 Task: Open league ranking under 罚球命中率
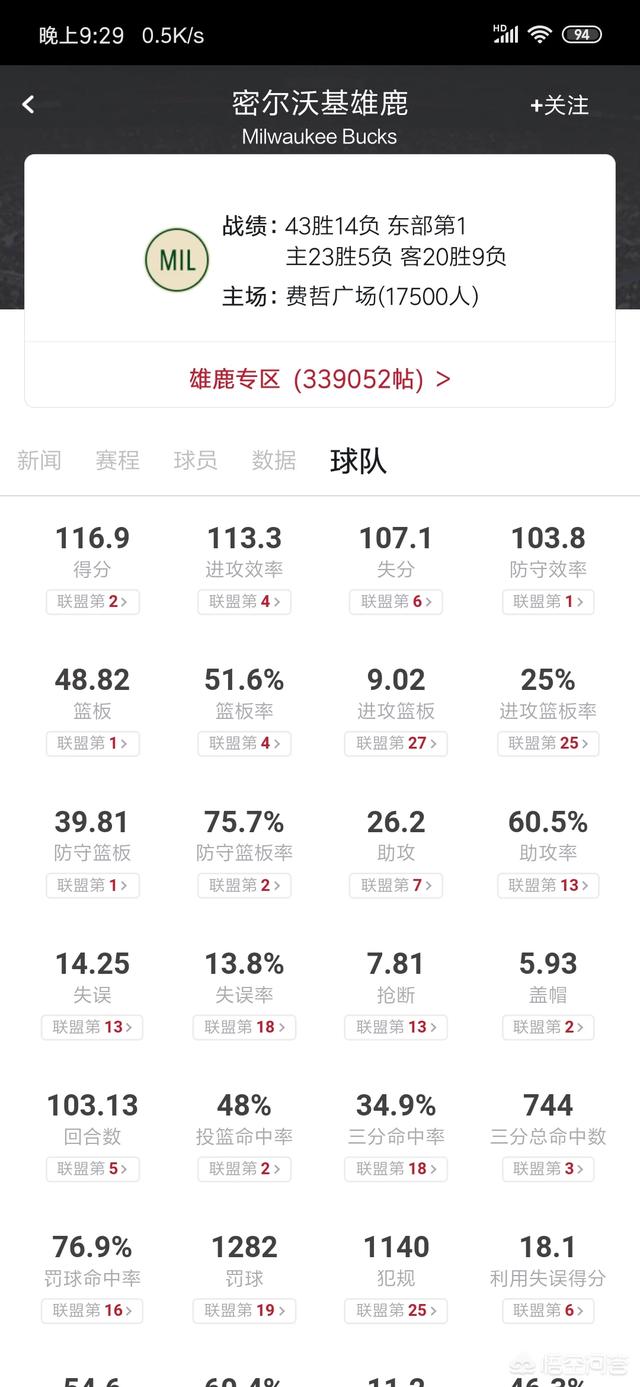pos(92,1311)
